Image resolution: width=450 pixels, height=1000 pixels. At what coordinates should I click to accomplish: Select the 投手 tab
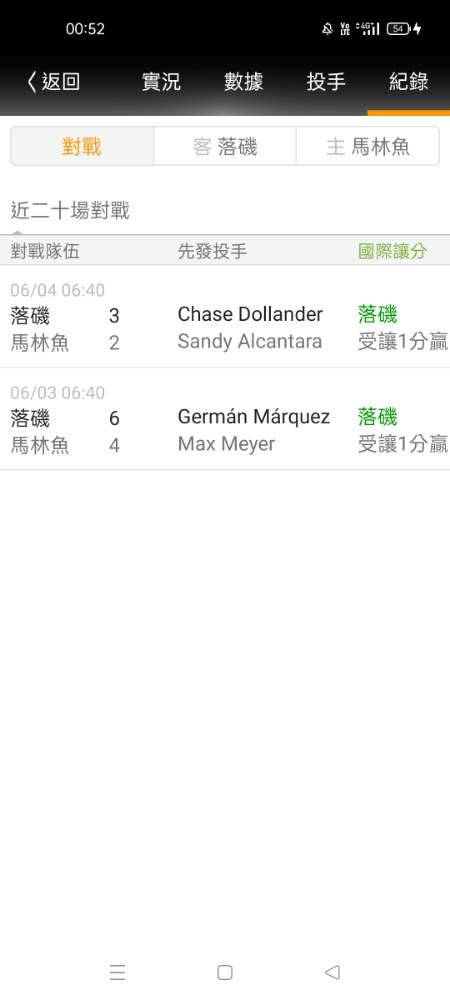click(326, 82)
